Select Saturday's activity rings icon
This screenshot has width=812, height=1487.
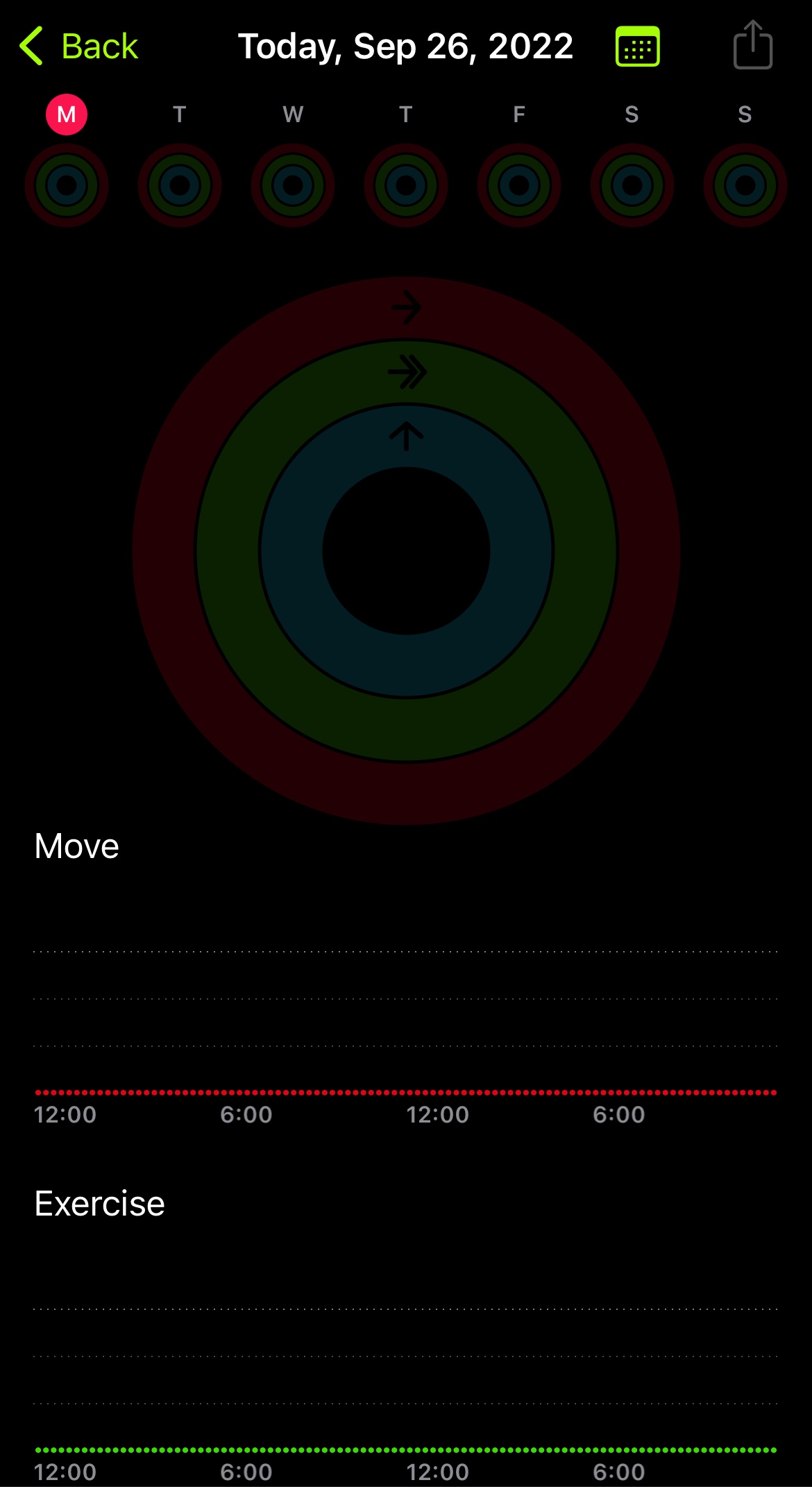pyautogui.click(x=632, y=185)
